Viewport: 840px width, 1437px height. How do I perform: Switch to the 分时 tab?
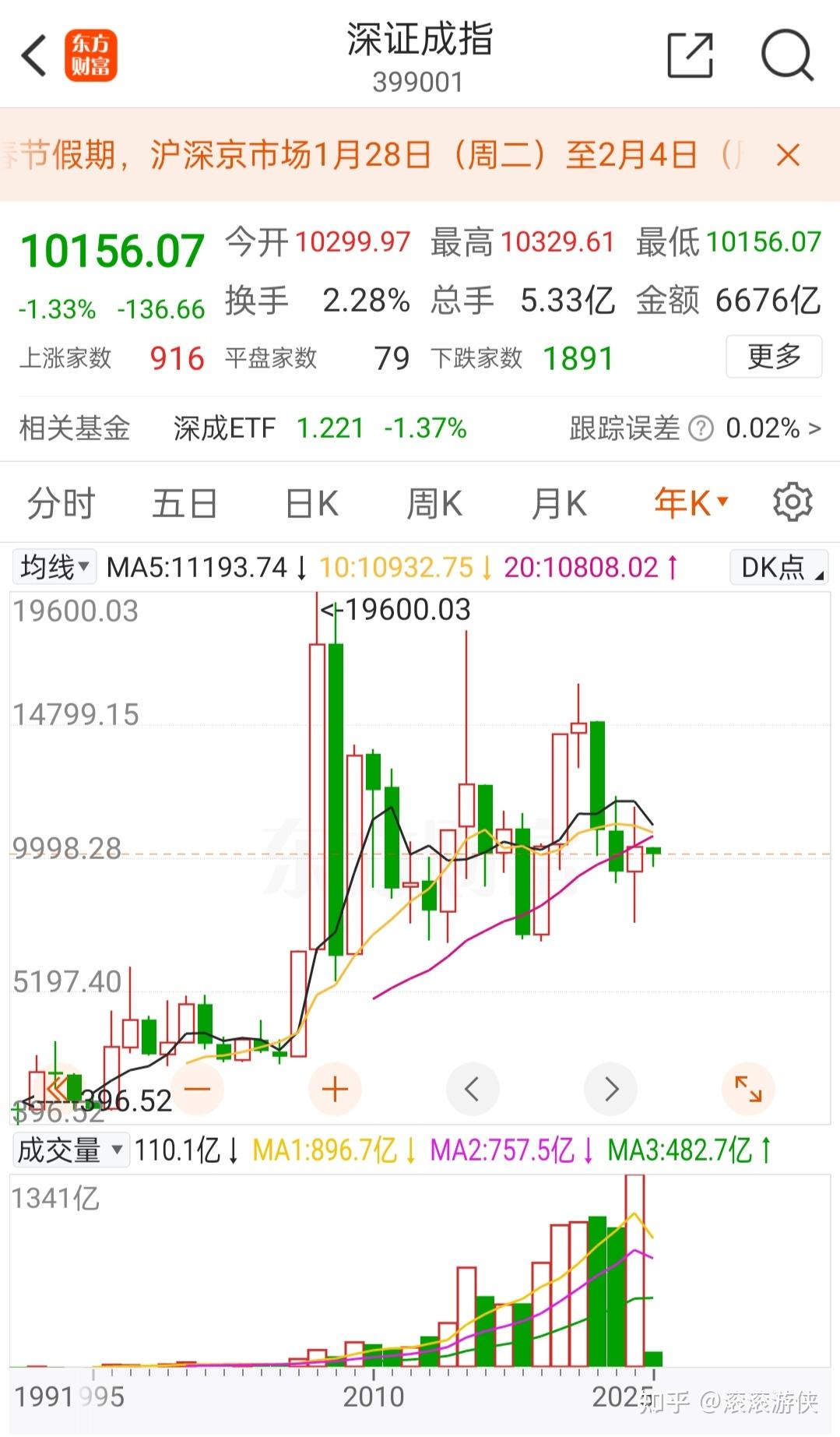[x=60, y=503]
